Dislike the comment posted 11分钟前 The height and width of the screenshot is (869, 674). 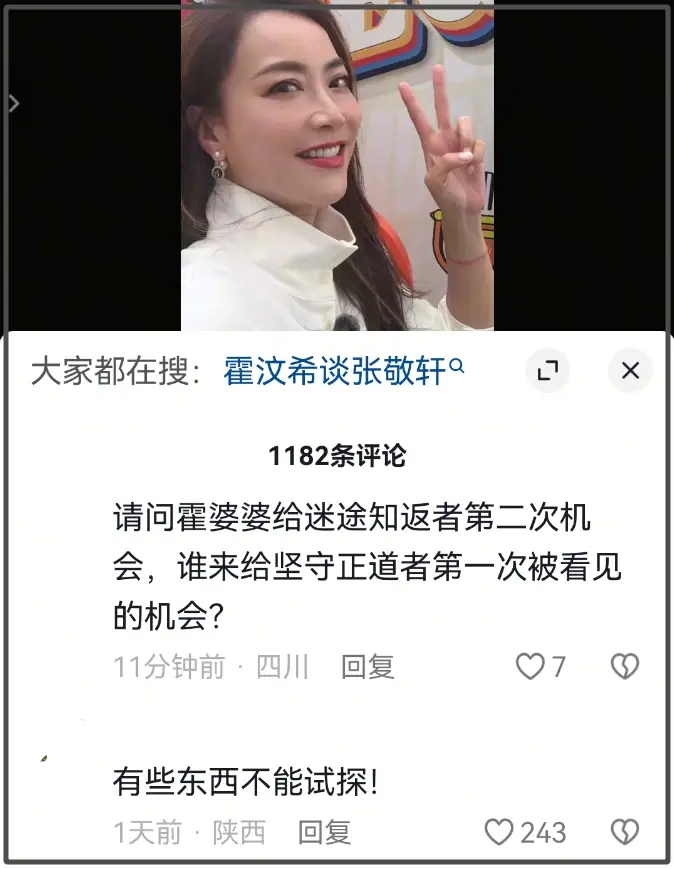click(x=624, y=667)
